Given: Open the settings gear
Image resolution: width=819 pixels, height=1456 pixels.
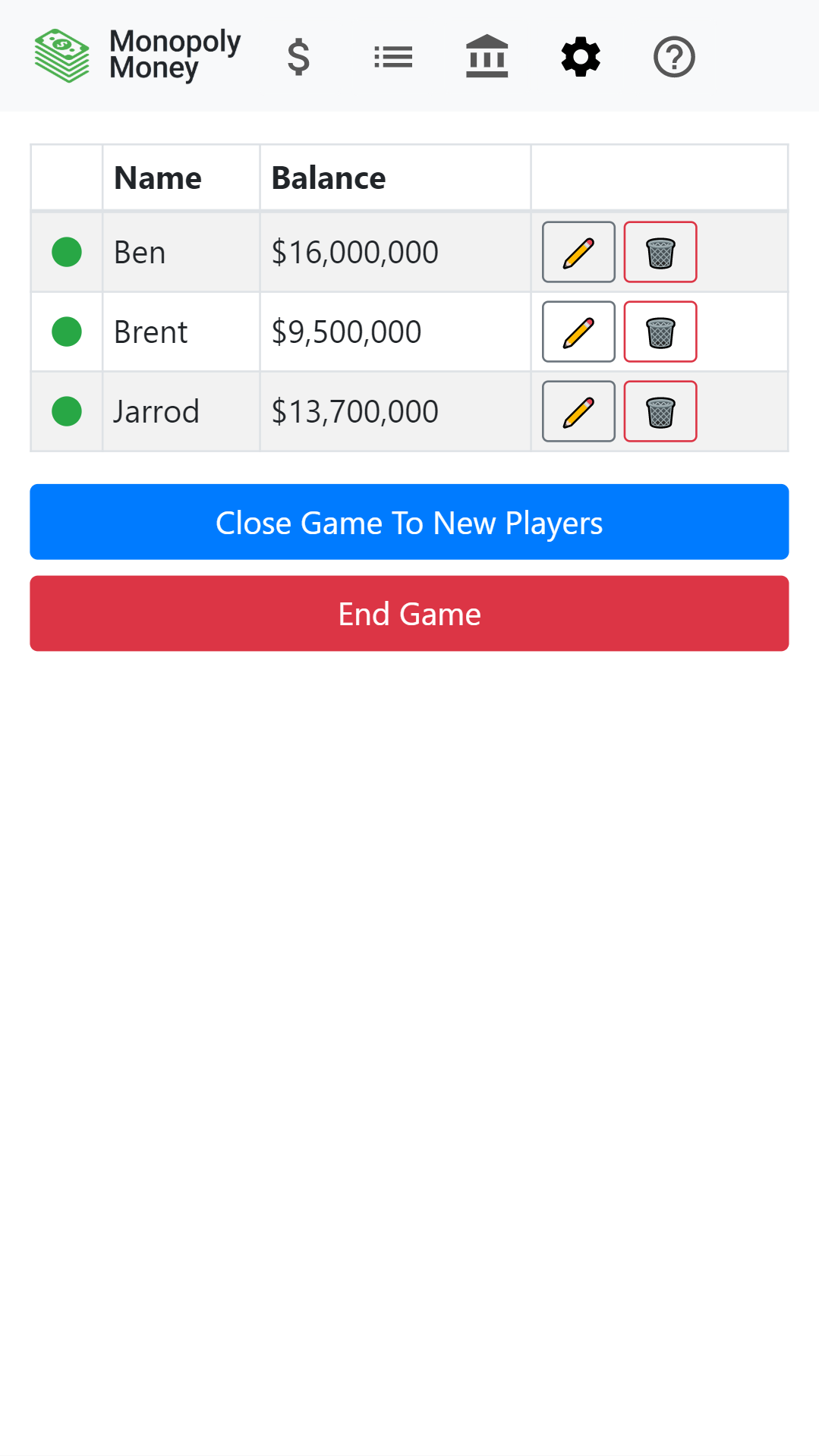Looking at the screenshot, I should [581, 57].
